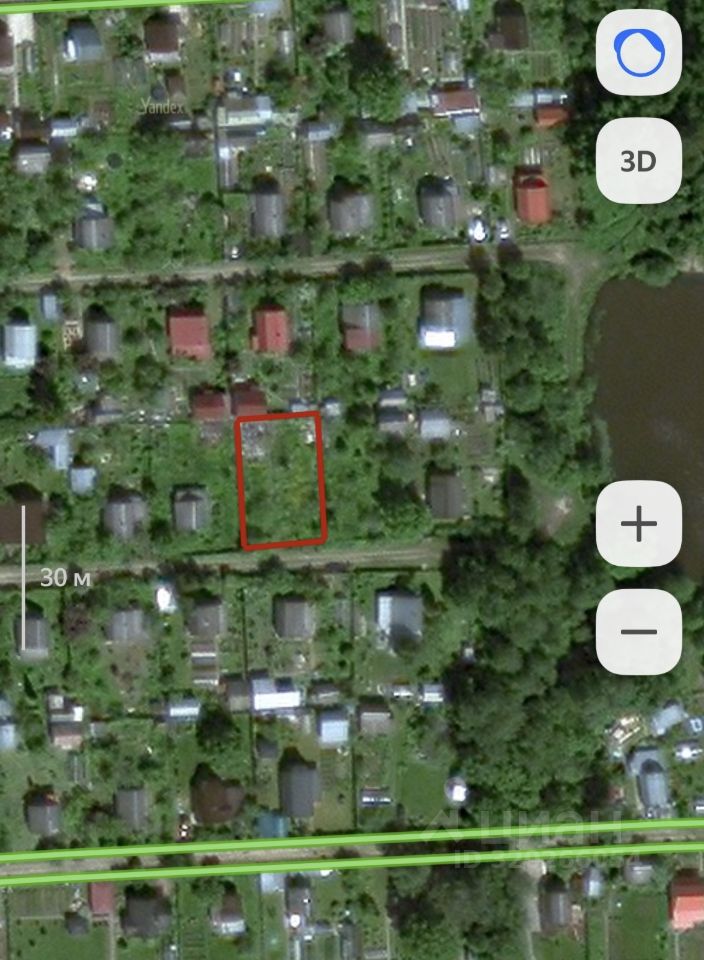
Task: Tap the blue ring icon above 3D
Action: tap(639, 53)
